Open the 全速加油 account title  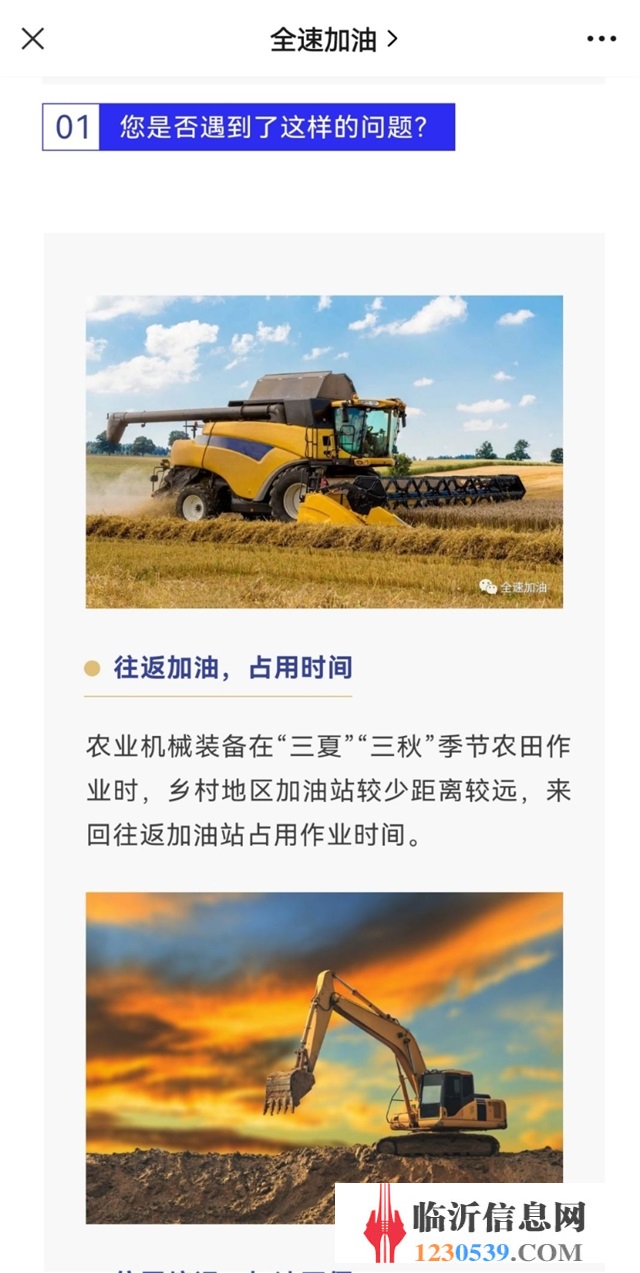tap(334, 39)
